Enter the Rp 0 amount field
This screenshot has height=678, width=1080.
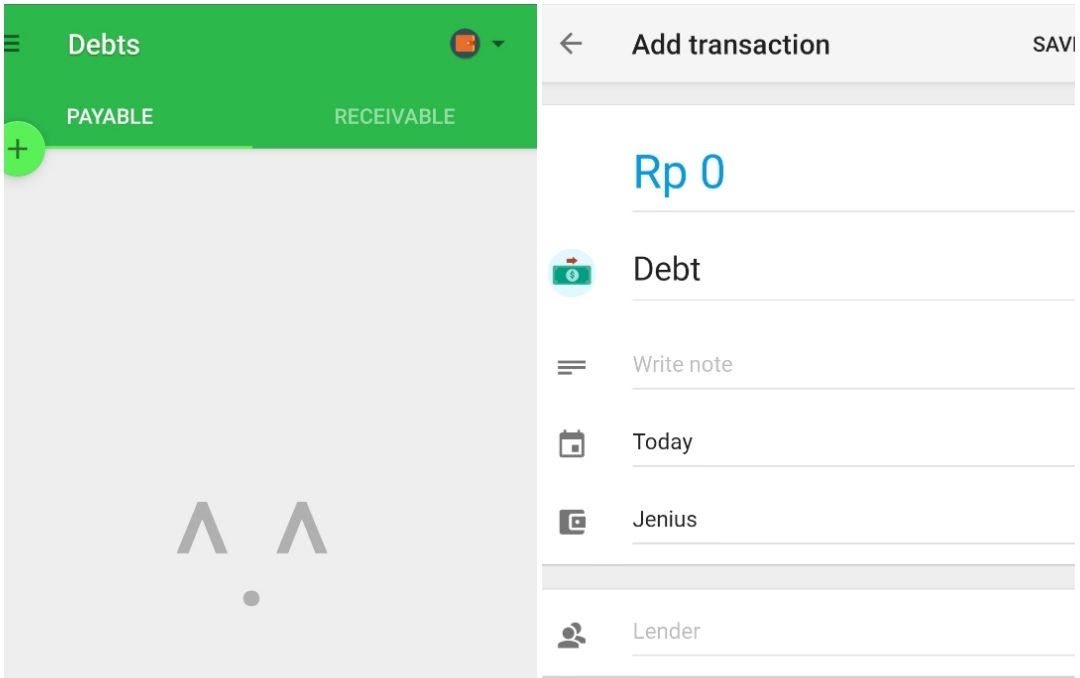coord(850,173)
